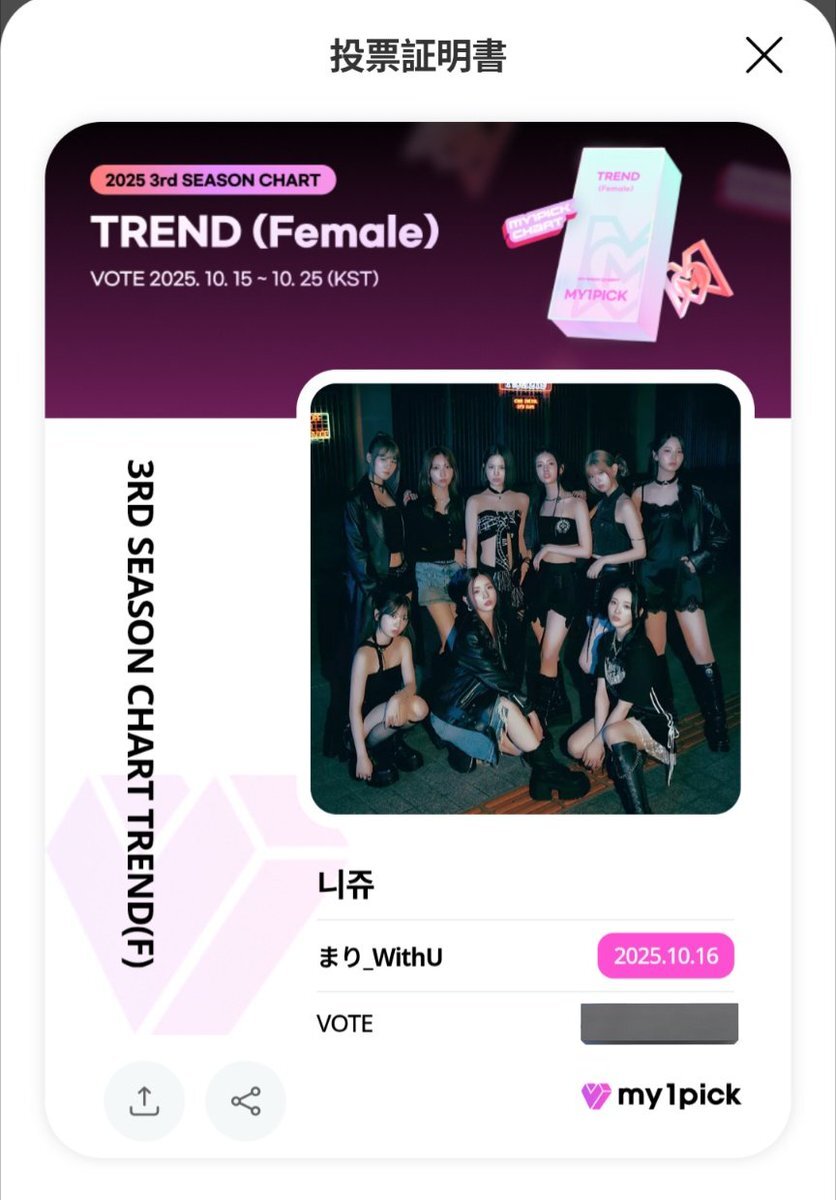
Task: Save the certificate with the upload icon
Action: pyautogui.click(x=145, y=1101)
